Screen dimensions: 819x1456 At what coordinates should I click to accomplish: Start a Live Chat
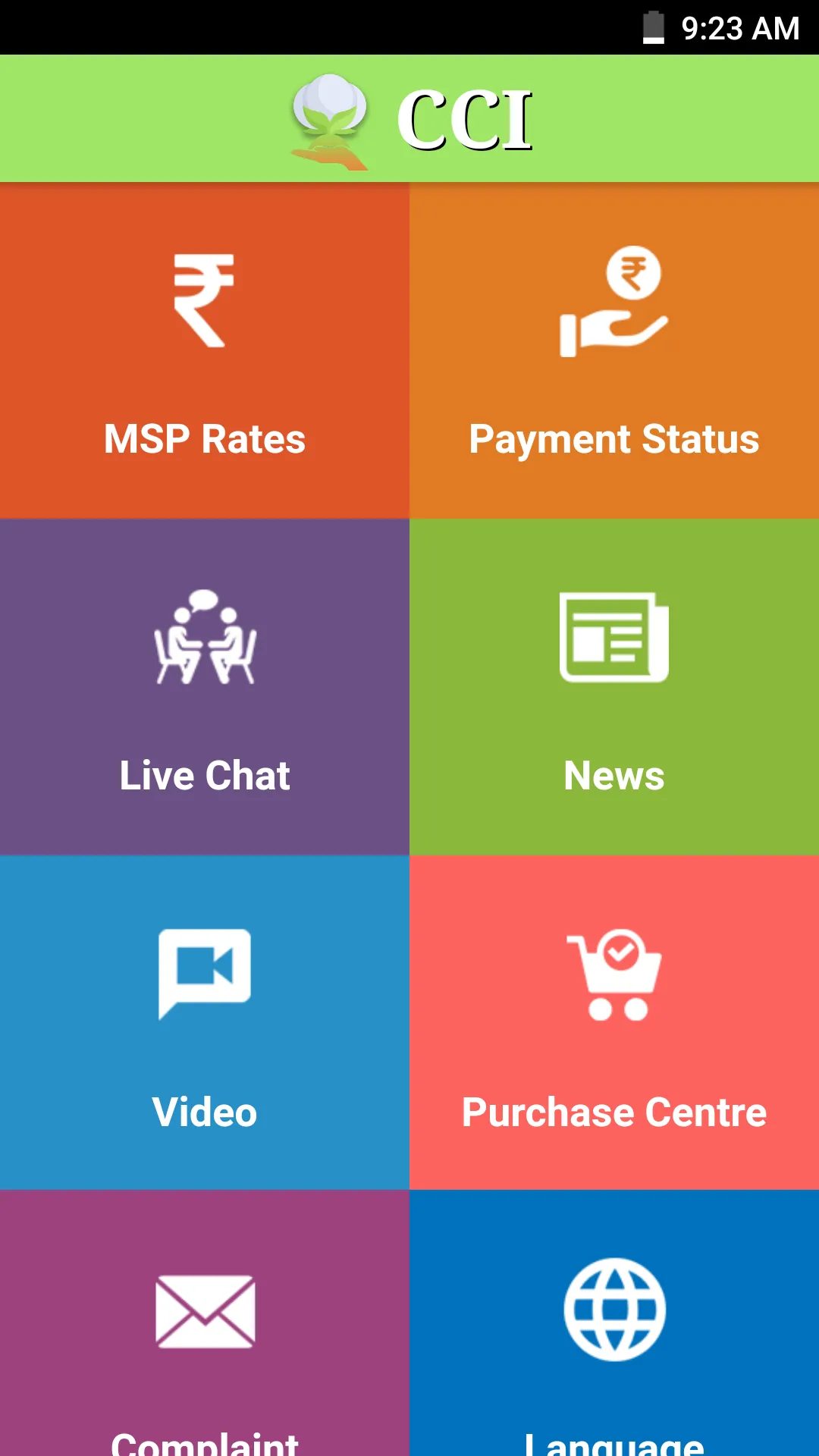point(205,687)
